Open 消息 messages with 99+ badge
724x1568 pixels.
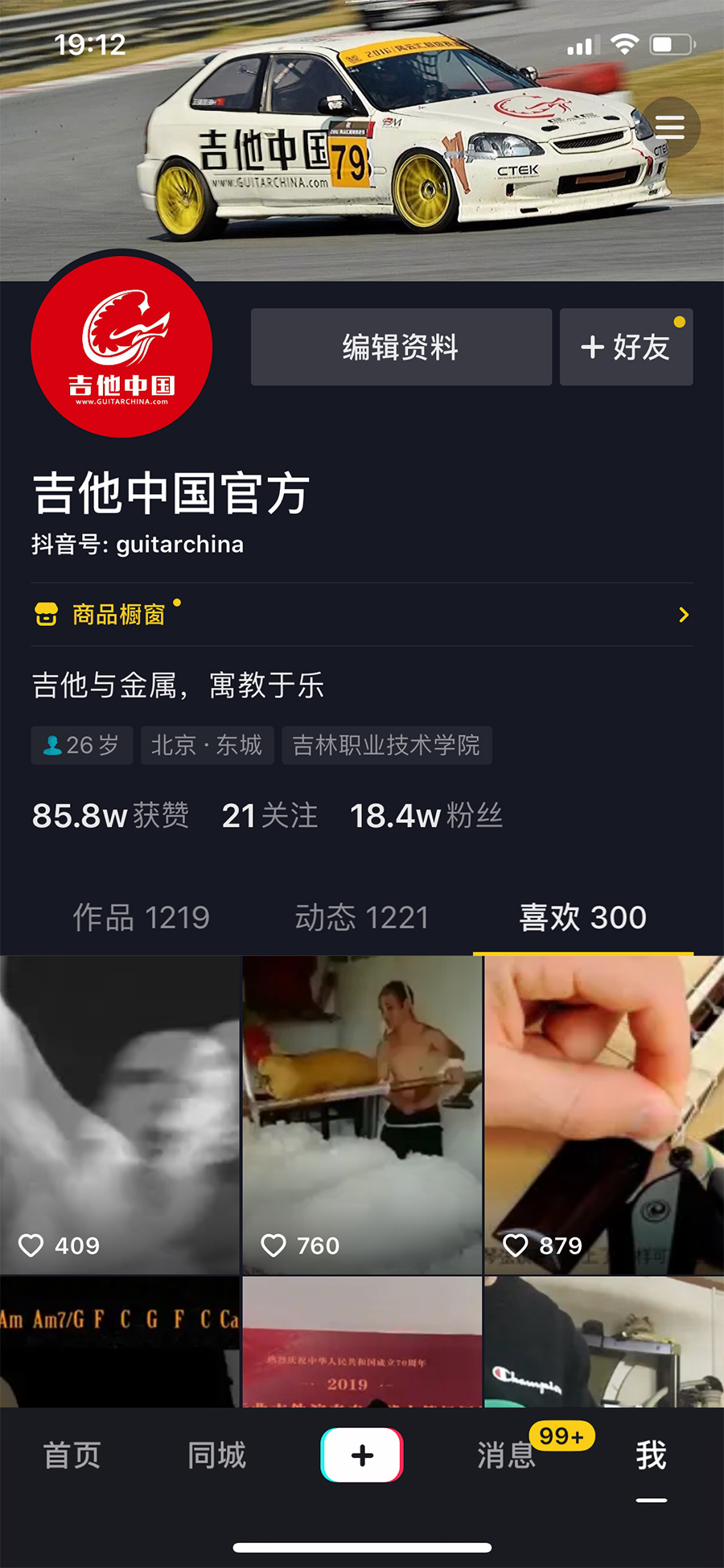pos(506,1455)
